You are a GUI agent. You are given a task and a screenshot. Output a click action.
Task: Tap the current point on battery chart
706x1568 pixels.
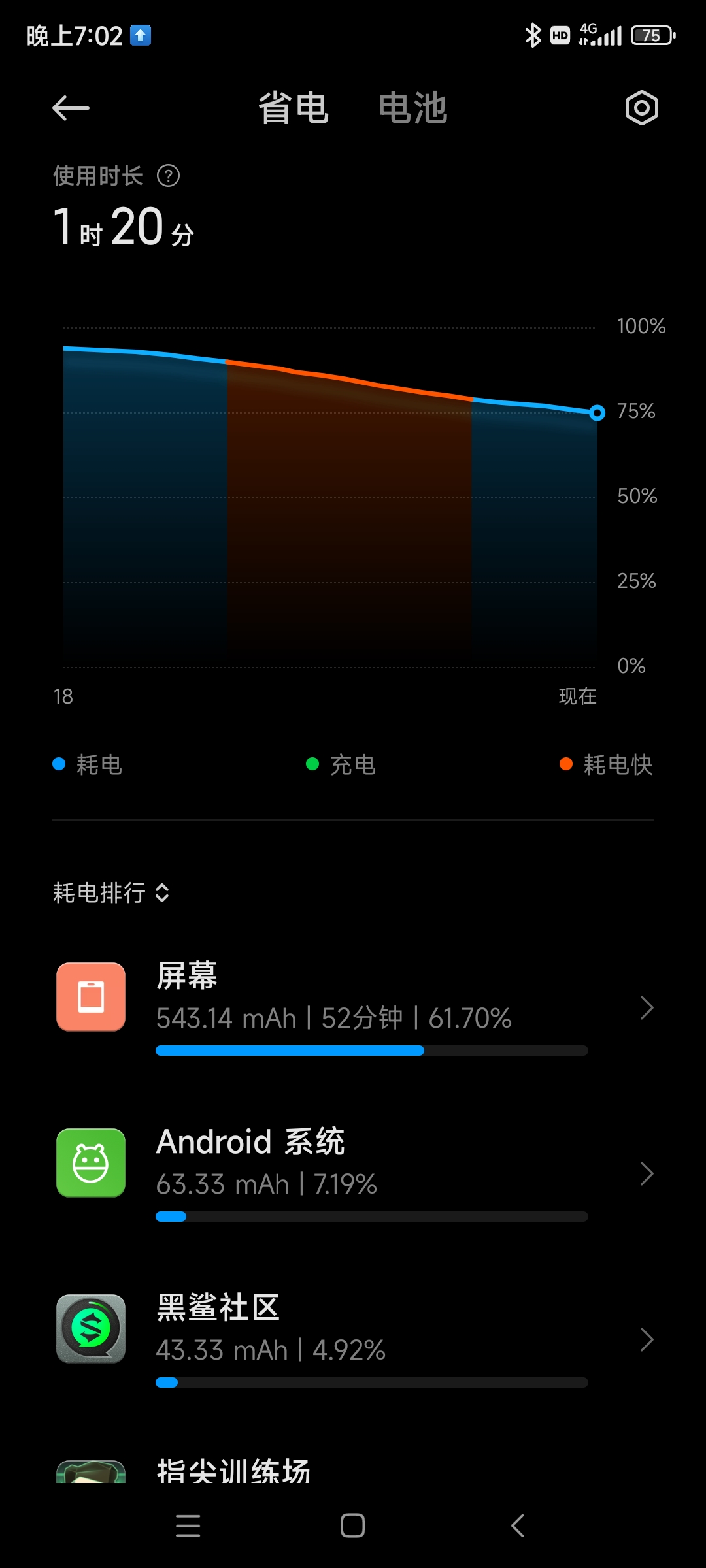(x=597, y=413)
